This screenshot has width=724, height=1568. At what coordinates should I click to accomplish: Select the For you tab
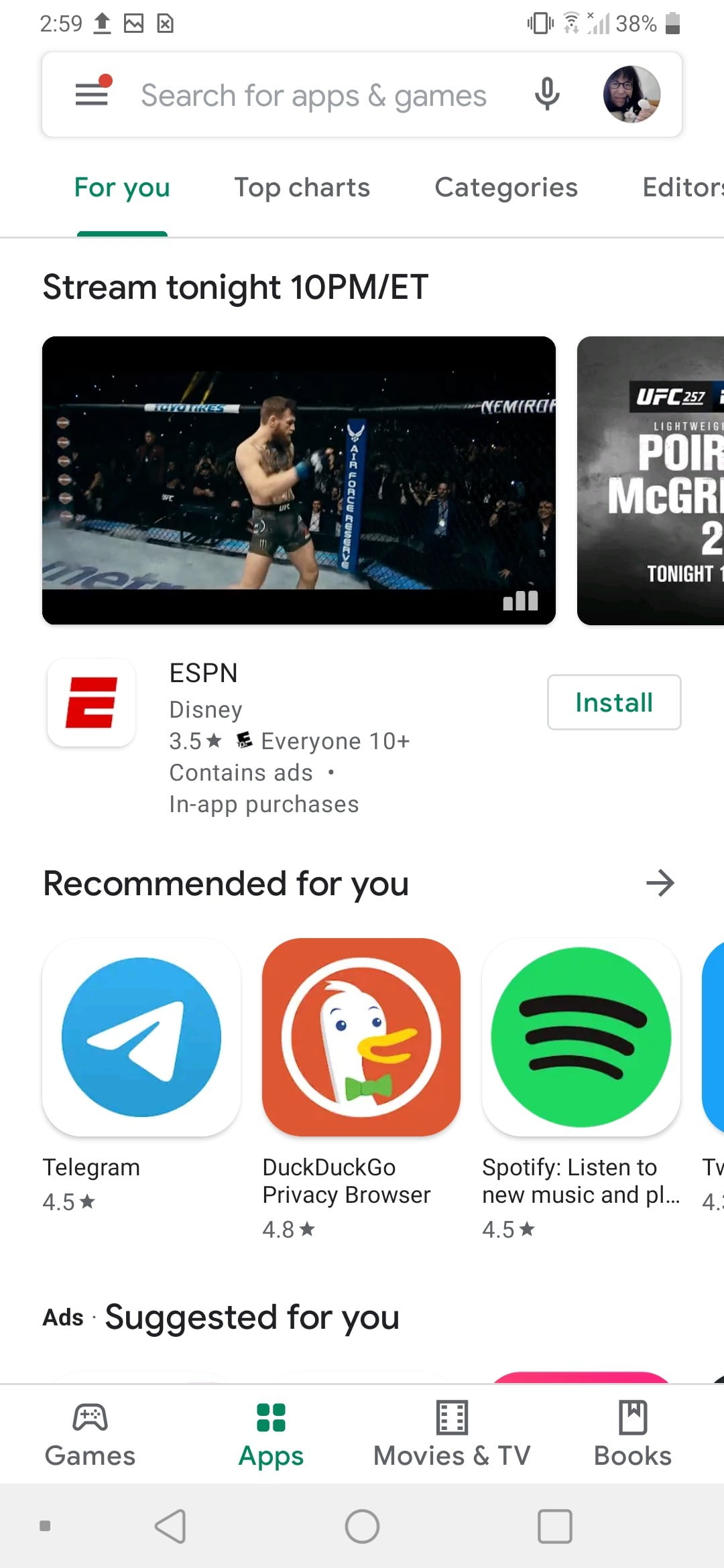click(122, 188)
